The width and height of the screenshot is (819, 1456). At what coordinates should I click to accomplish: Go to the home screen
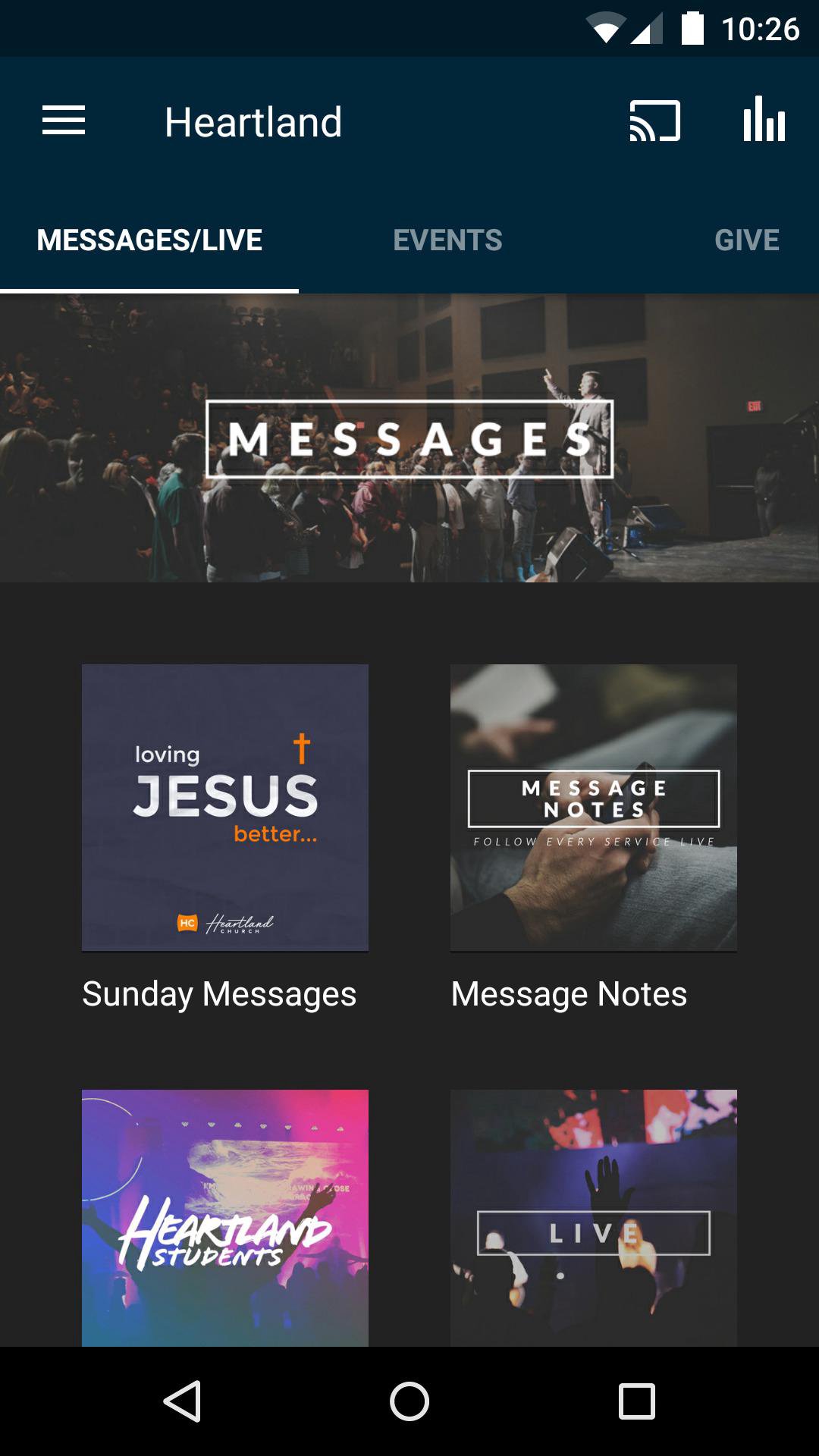point(409,1401)
